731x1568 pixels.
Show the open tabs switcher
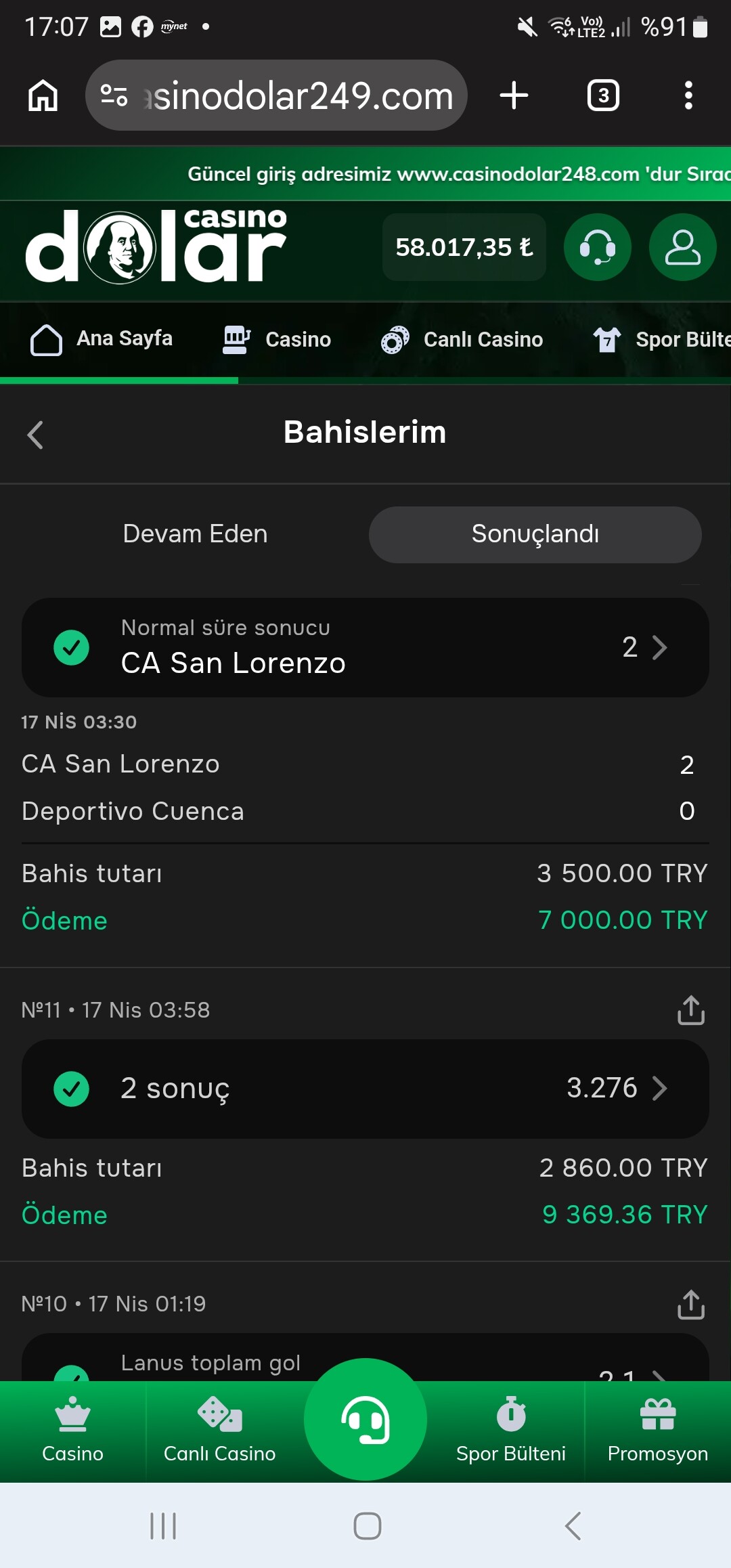point(603,95)
